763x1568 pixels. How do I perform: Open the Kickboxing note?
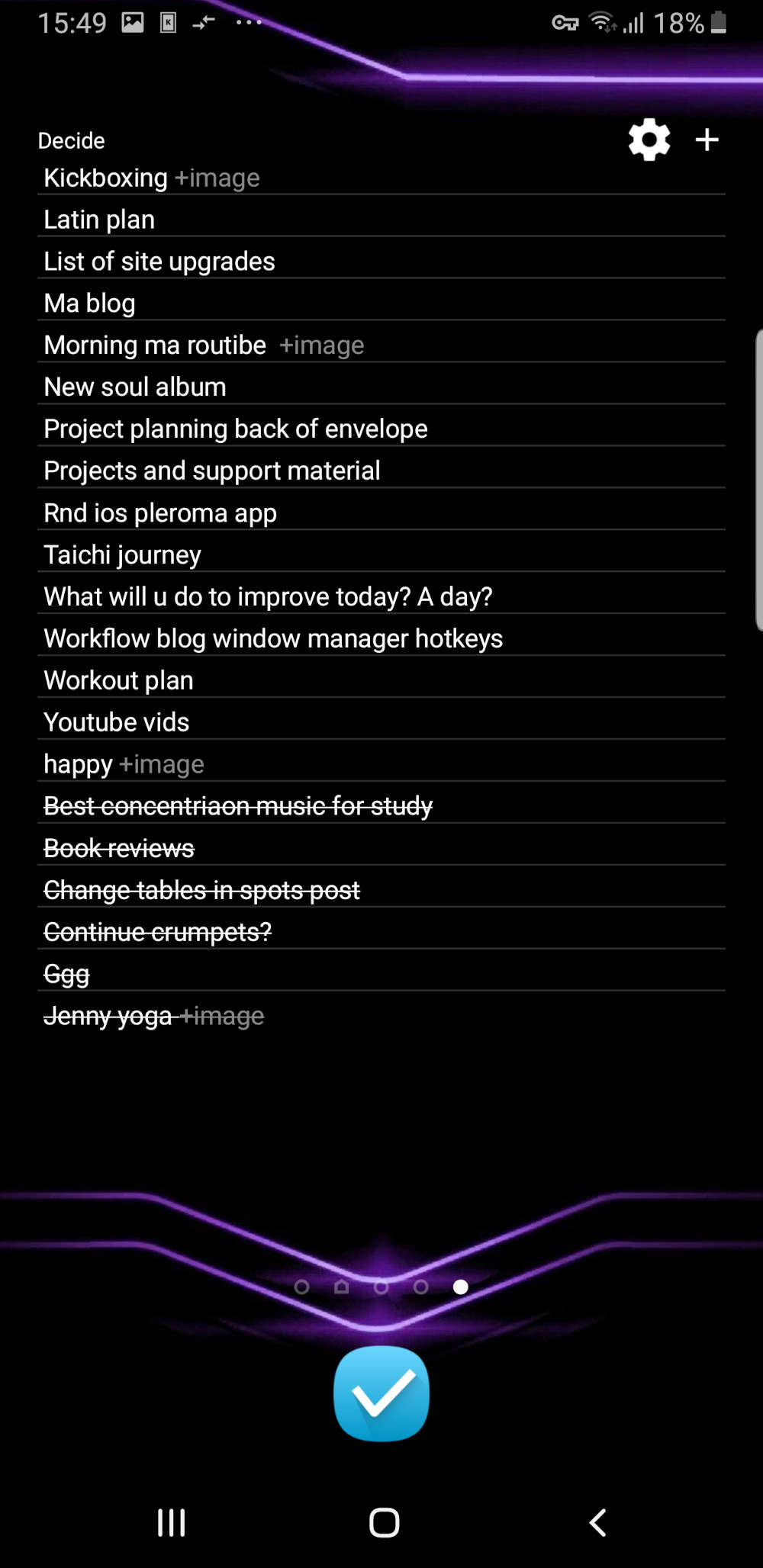pos(106,178)
